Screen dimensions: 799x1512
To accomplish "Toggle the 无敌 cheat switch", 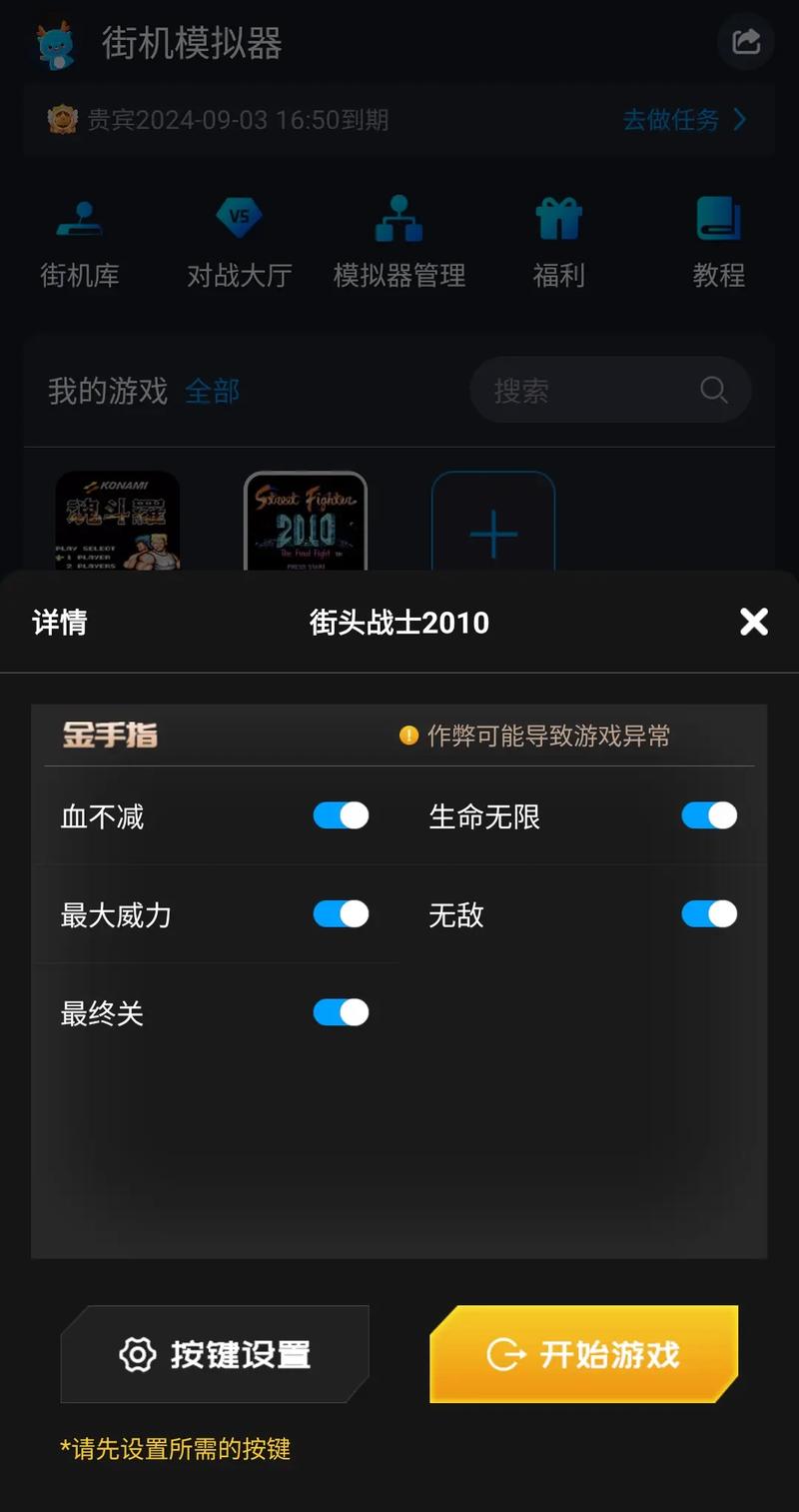I will (709, 914).
